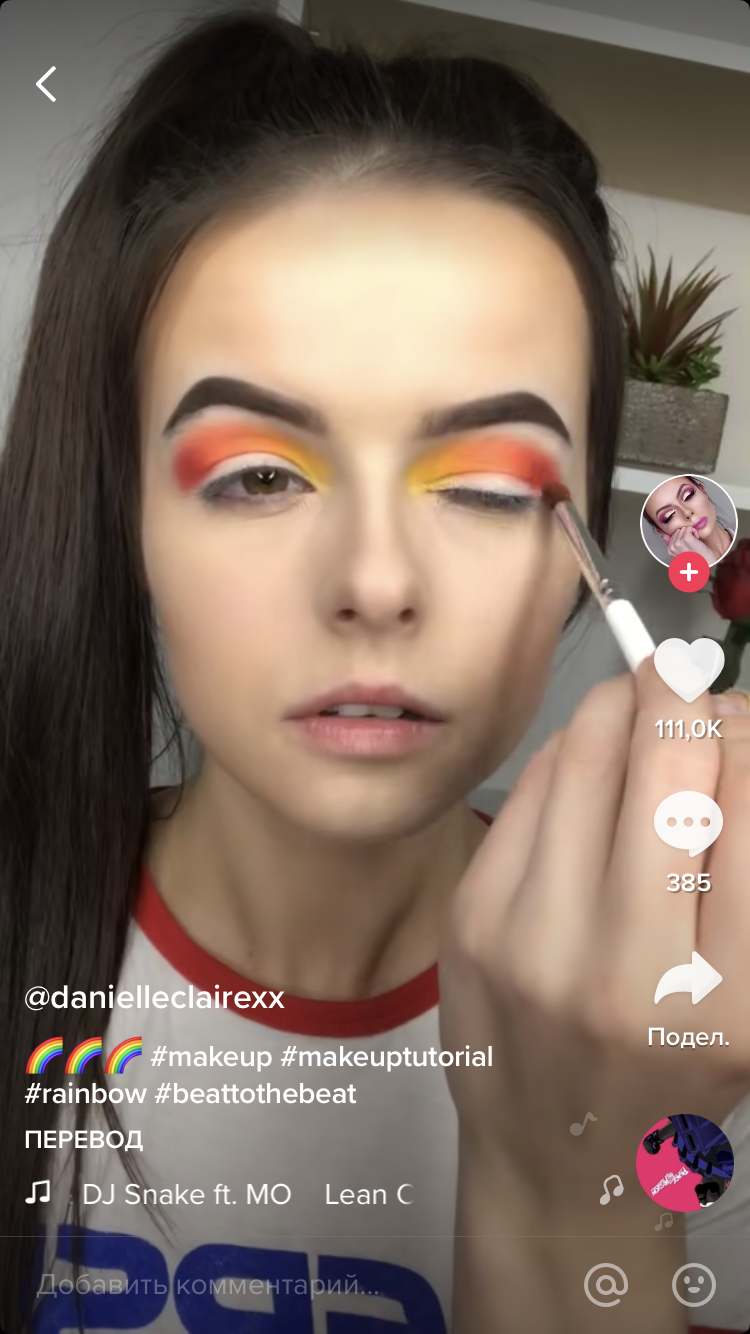Viewport: 750px width, 1334px height.
Task: Open the #makeuptutorial hashtag
Action: pos(386,1056)
